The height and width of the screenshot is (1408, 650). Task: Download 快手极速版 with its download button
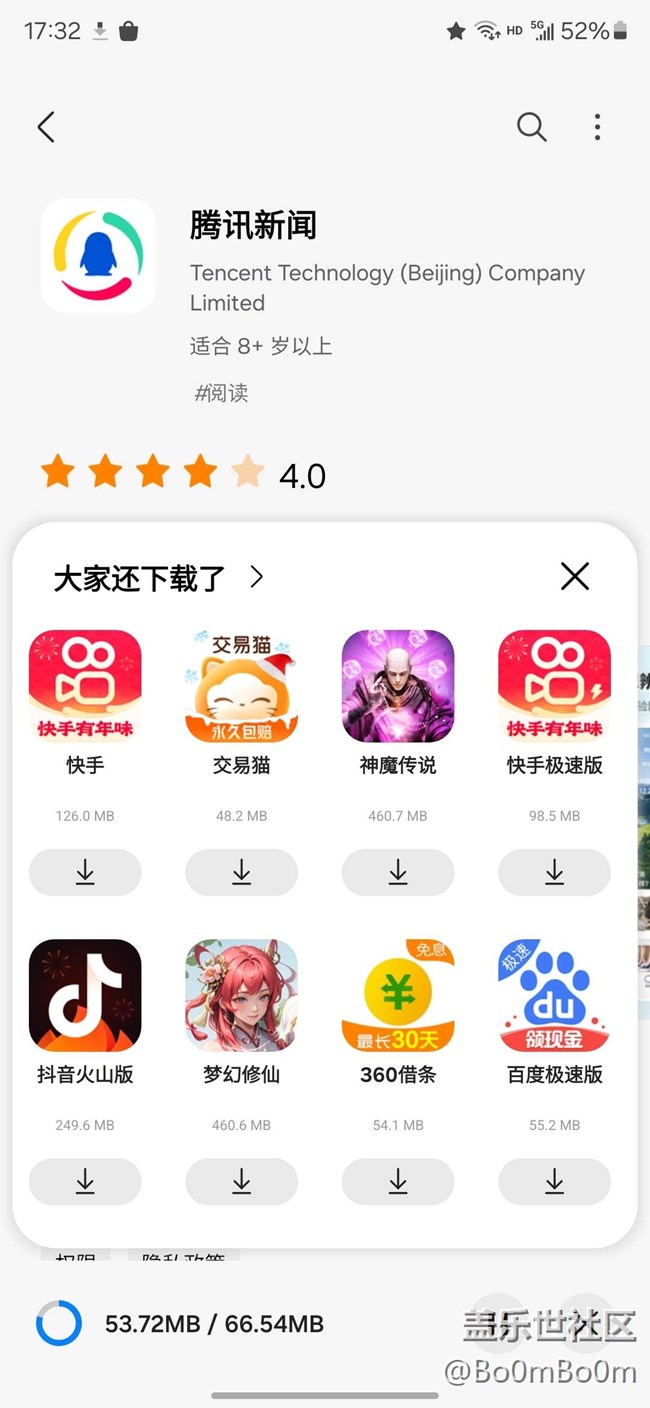[554, 872]
